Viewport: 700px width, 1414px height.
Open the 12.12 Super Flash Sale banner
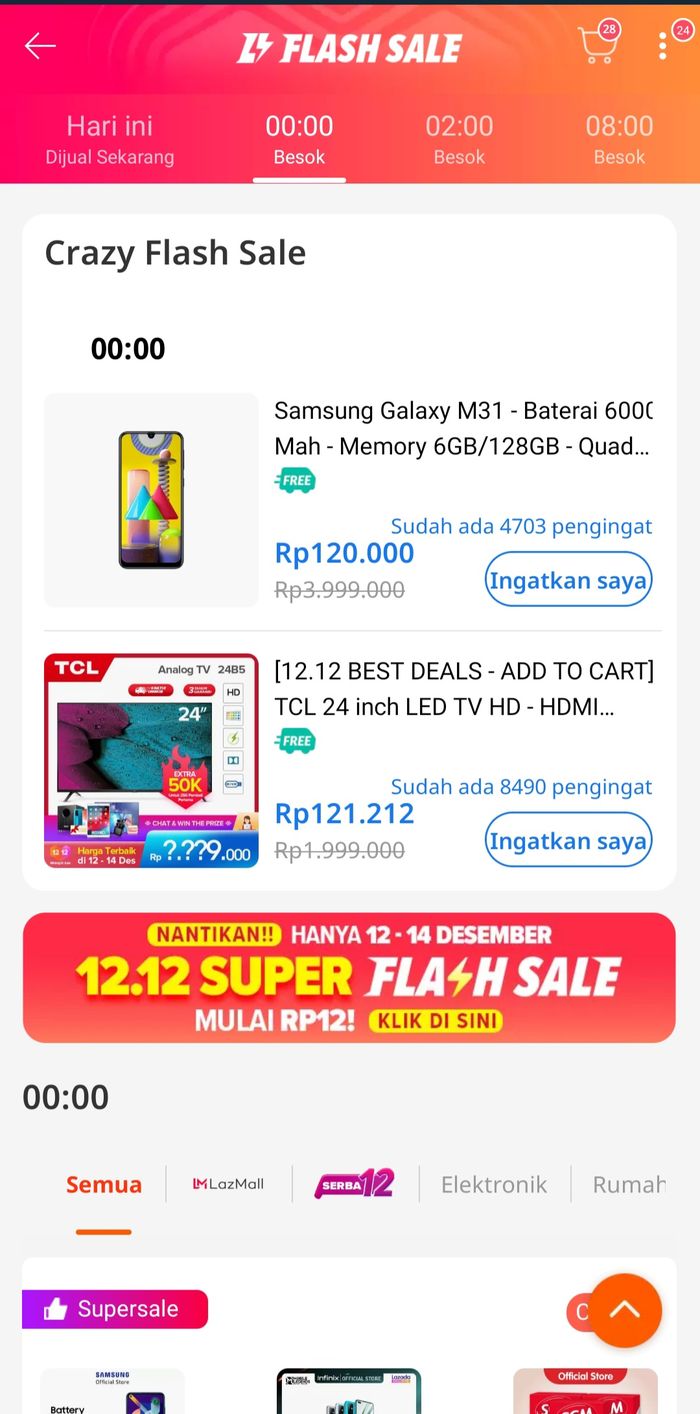pyautogui.click(x=349, y=977)
